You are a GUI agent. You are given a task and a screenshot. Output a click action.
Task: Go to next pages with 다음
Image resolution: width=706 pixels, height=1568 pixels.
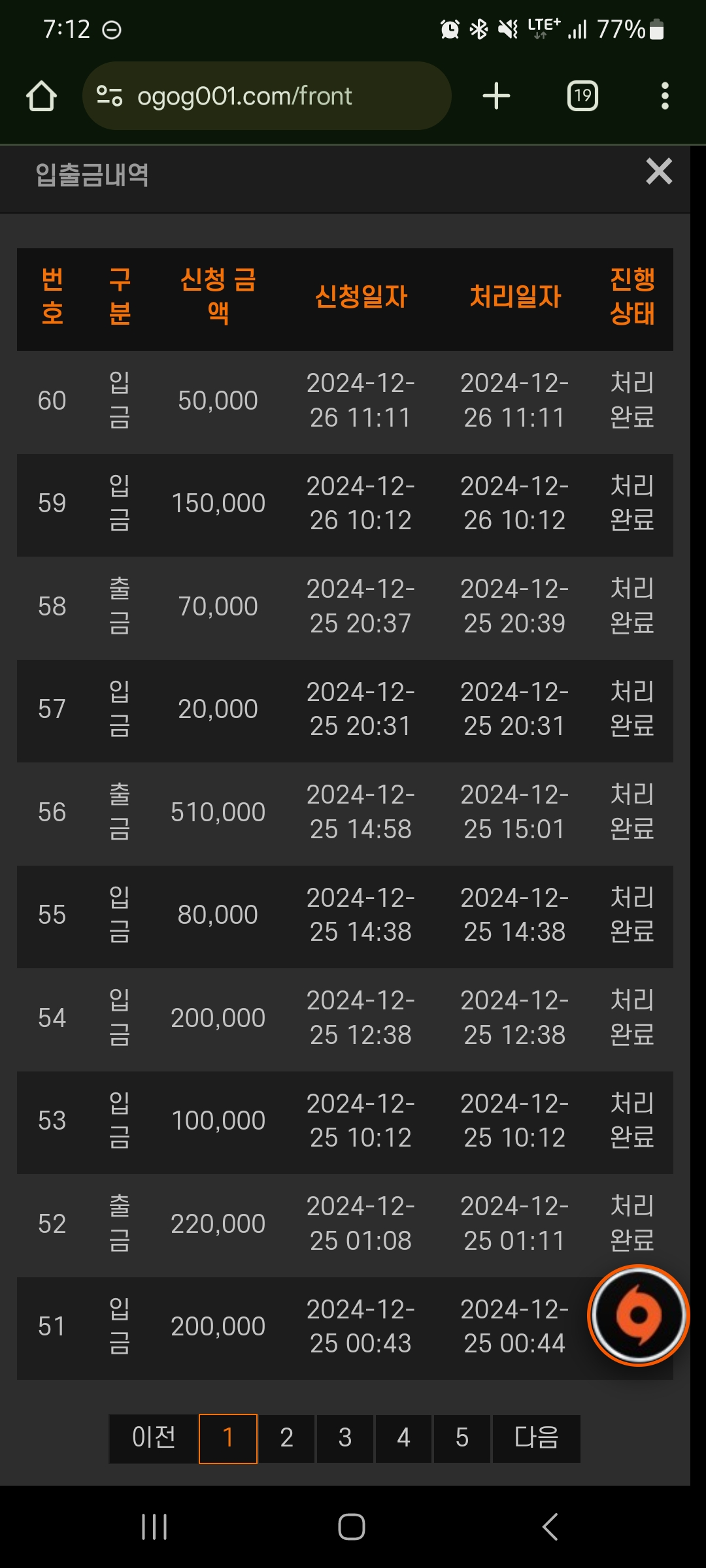tap(536, 1439)
